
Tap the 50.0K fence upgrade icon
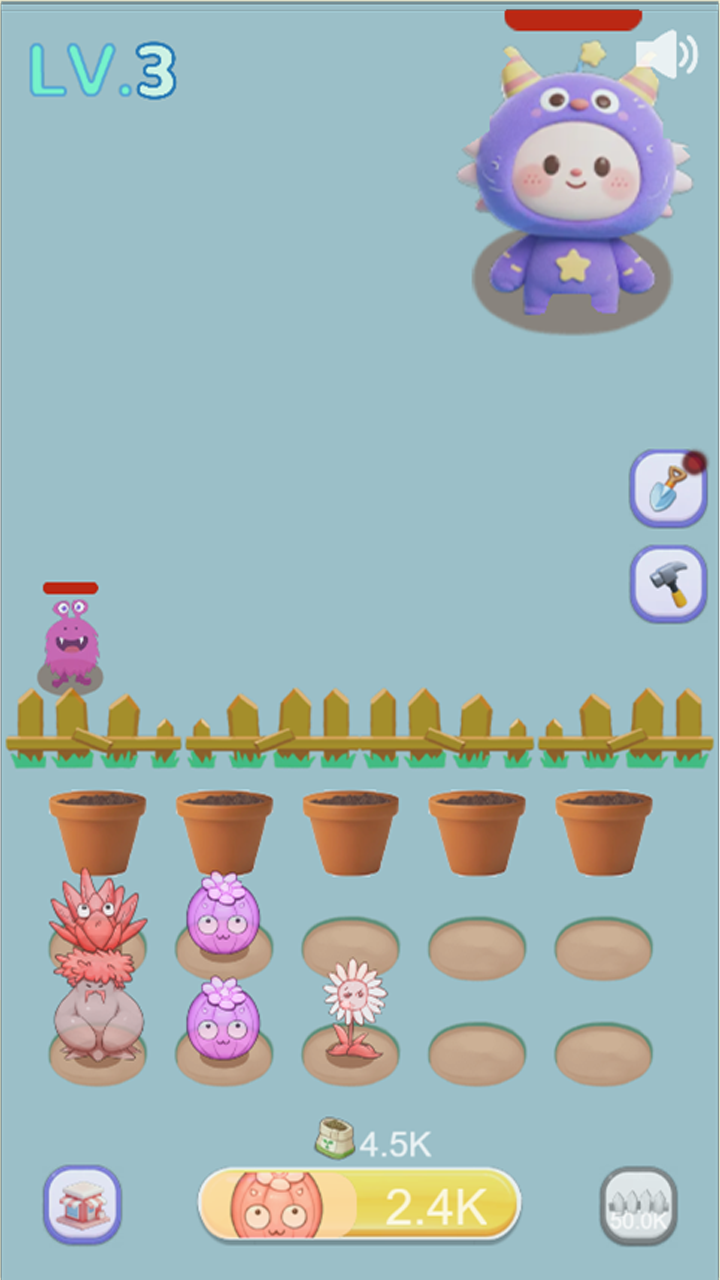click(x=637, y=1205)
